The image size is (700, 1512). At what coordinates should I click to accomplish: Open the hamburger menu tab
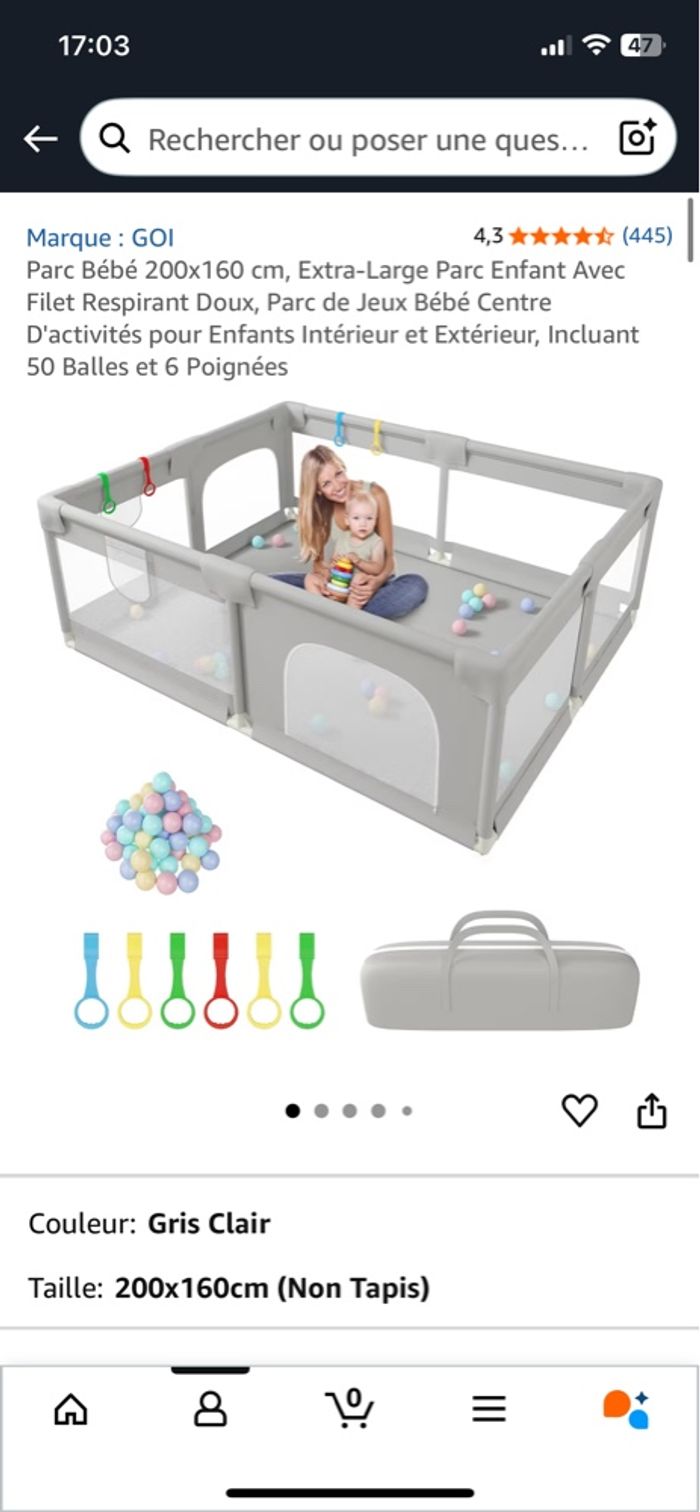[x=489, y=1409]
